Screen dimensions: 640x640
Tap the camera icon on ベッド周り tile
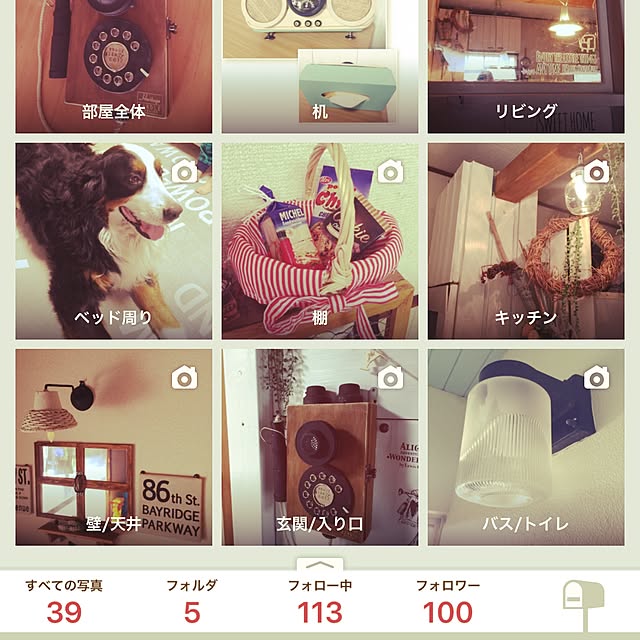click(183, 172)
